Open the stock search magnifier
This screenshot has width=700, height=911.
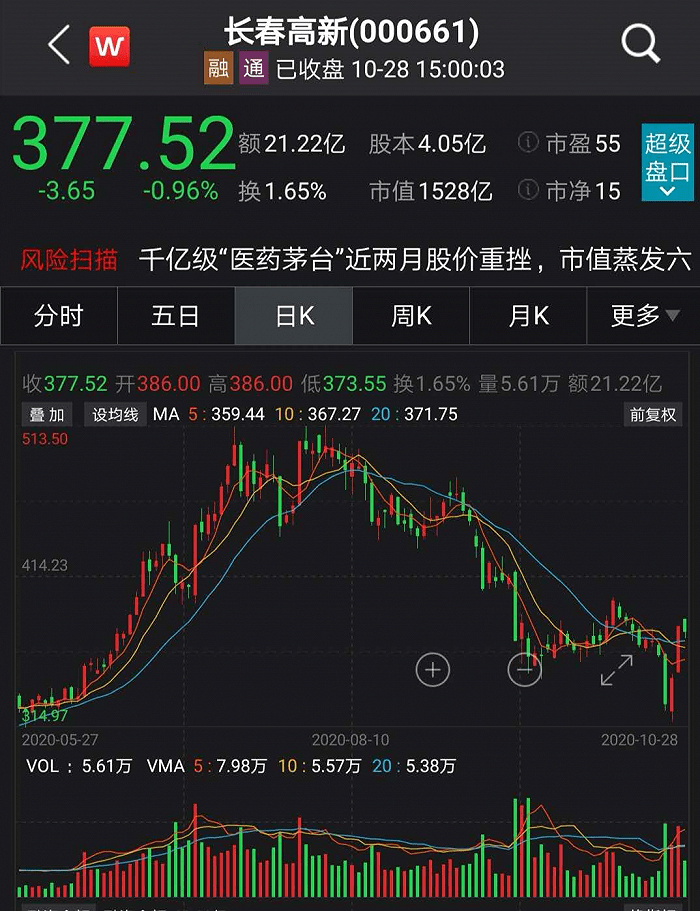(640, 44)
